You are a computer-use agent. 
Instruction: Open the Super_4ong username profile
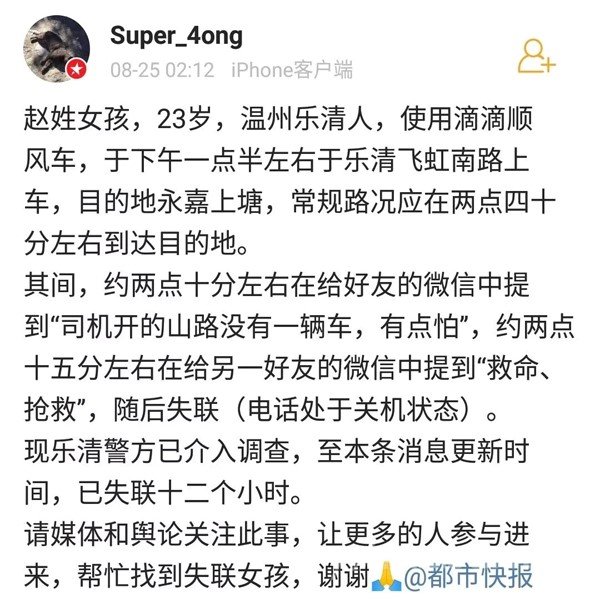pyautogui.click(x=175, y=36)
